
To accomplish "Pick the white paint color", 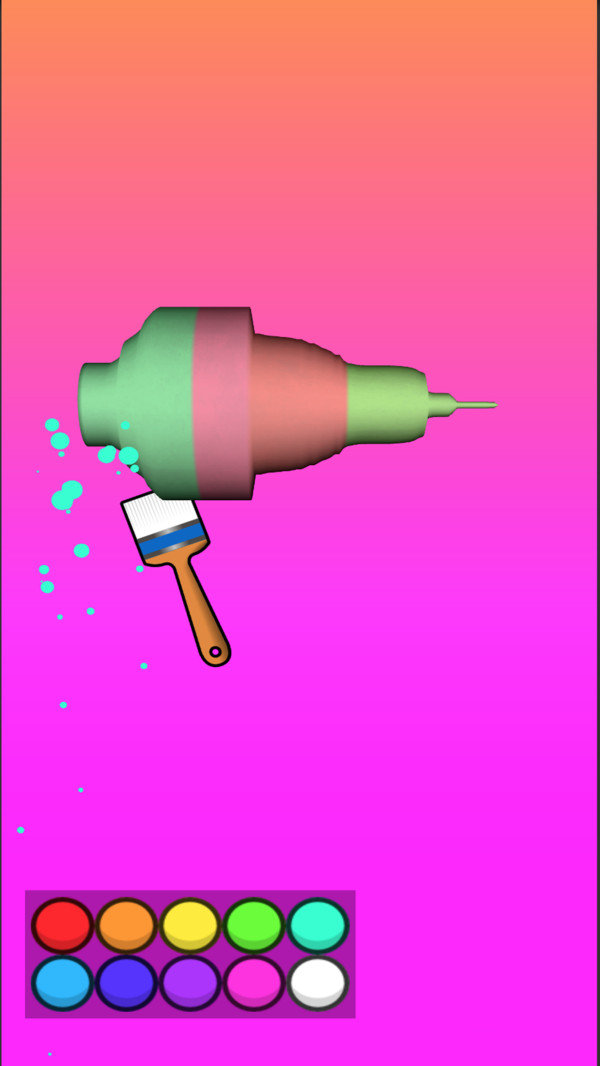I will point(318,982).
